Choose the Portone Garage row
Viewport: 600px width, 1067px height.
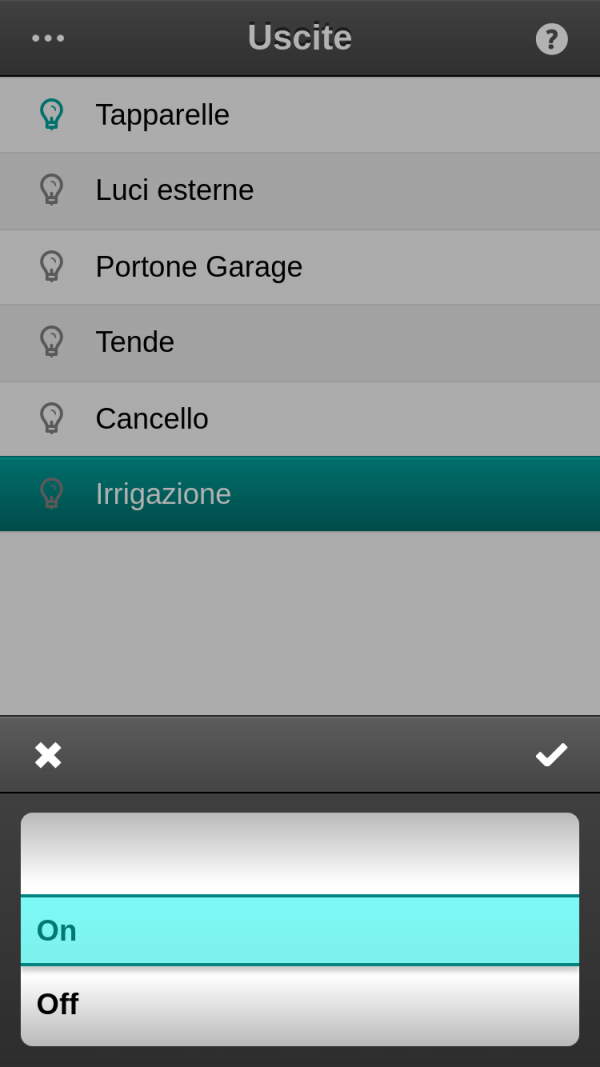click(300, 267)
